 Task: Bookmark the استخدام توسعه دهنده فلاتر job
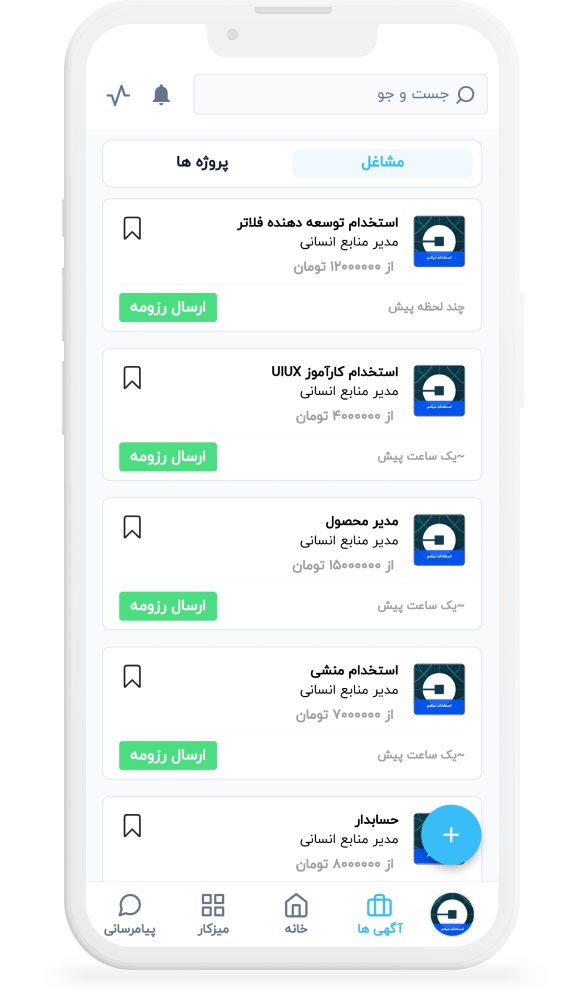point(132,229)
